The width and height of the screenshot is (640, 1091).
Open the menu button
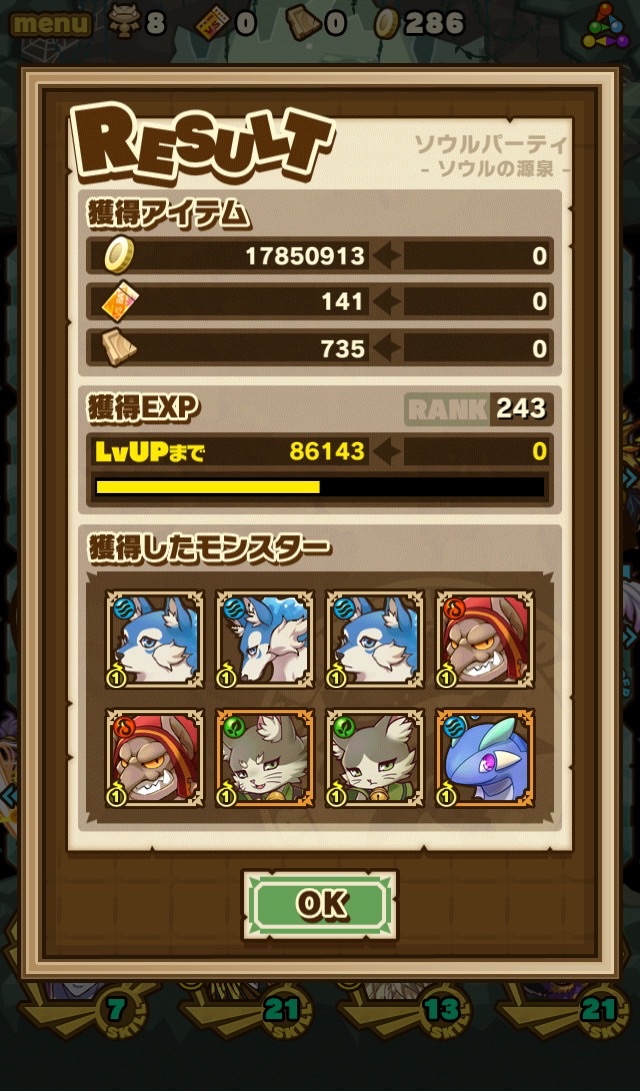point(50,22)
